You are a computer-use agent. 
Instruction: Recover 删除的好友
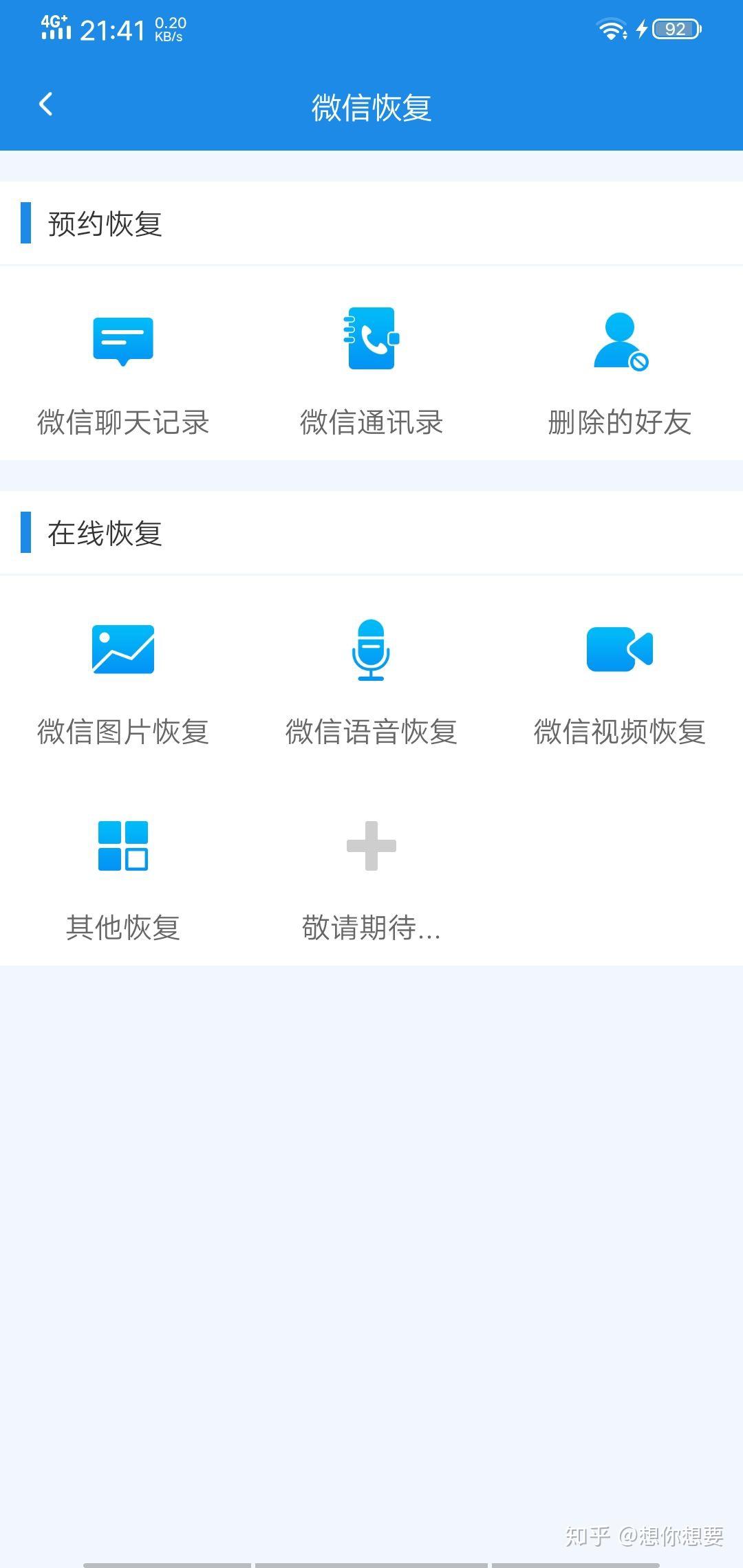pos(620,371)
